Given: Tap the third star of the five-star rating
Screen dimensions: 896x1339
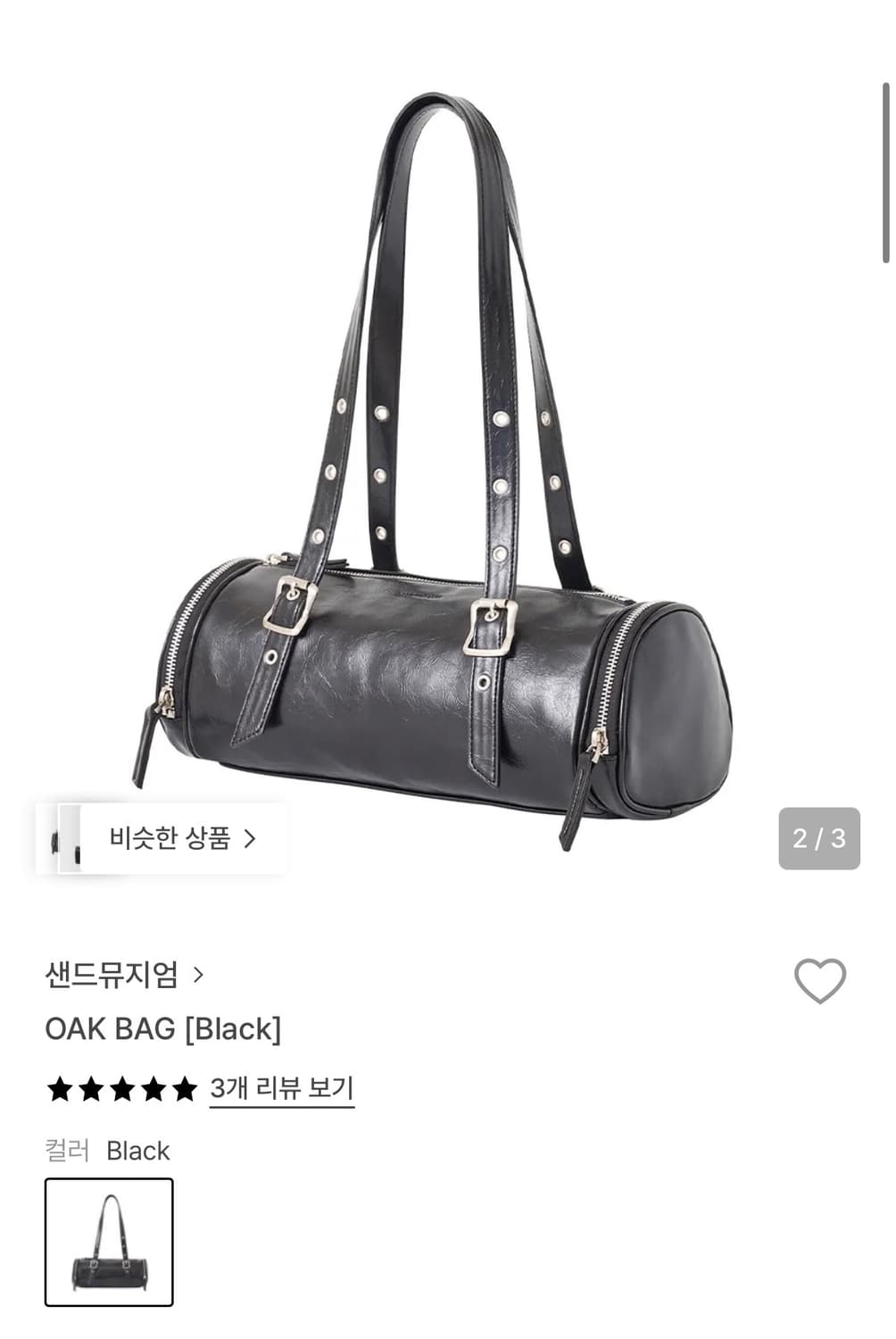Looking at the screenshot, I should [x=121, y=1088].
